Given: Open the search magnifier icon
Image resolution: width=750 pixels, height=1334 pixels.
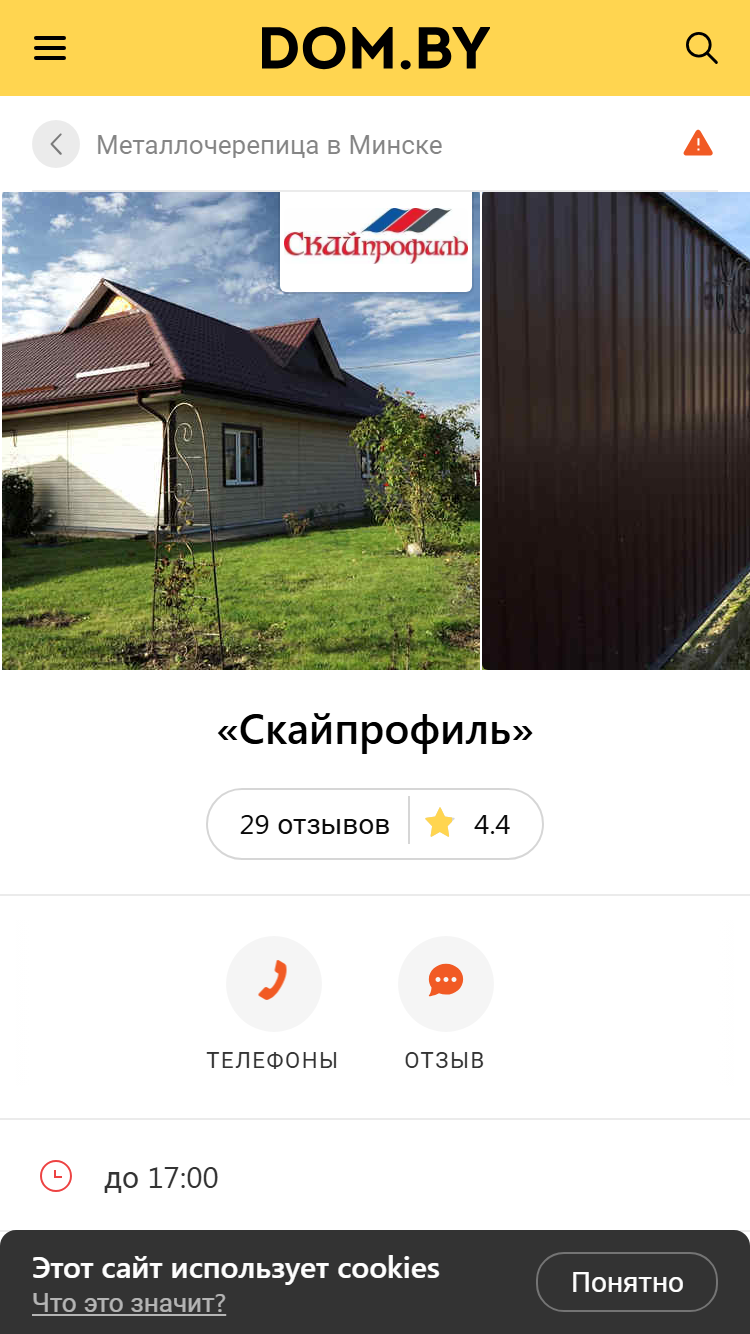Looking at the screenshot, I should pyautogui.click(x=701, y=48).
